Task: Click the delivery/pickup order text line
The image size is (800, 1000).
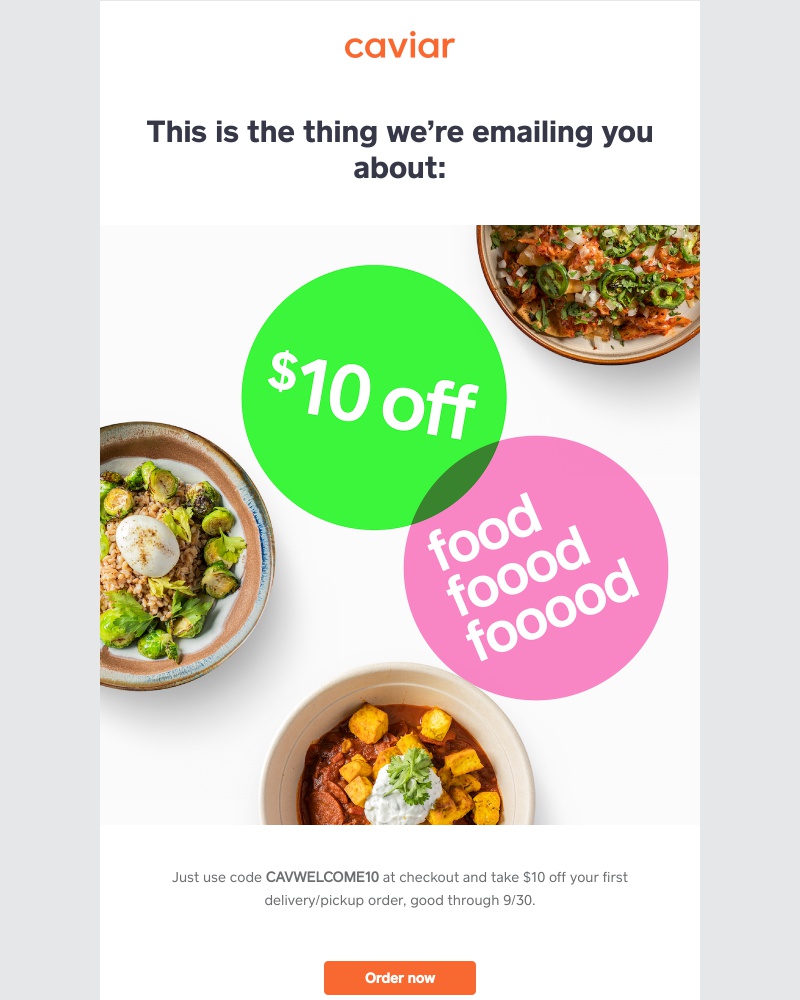Action: 400,899
